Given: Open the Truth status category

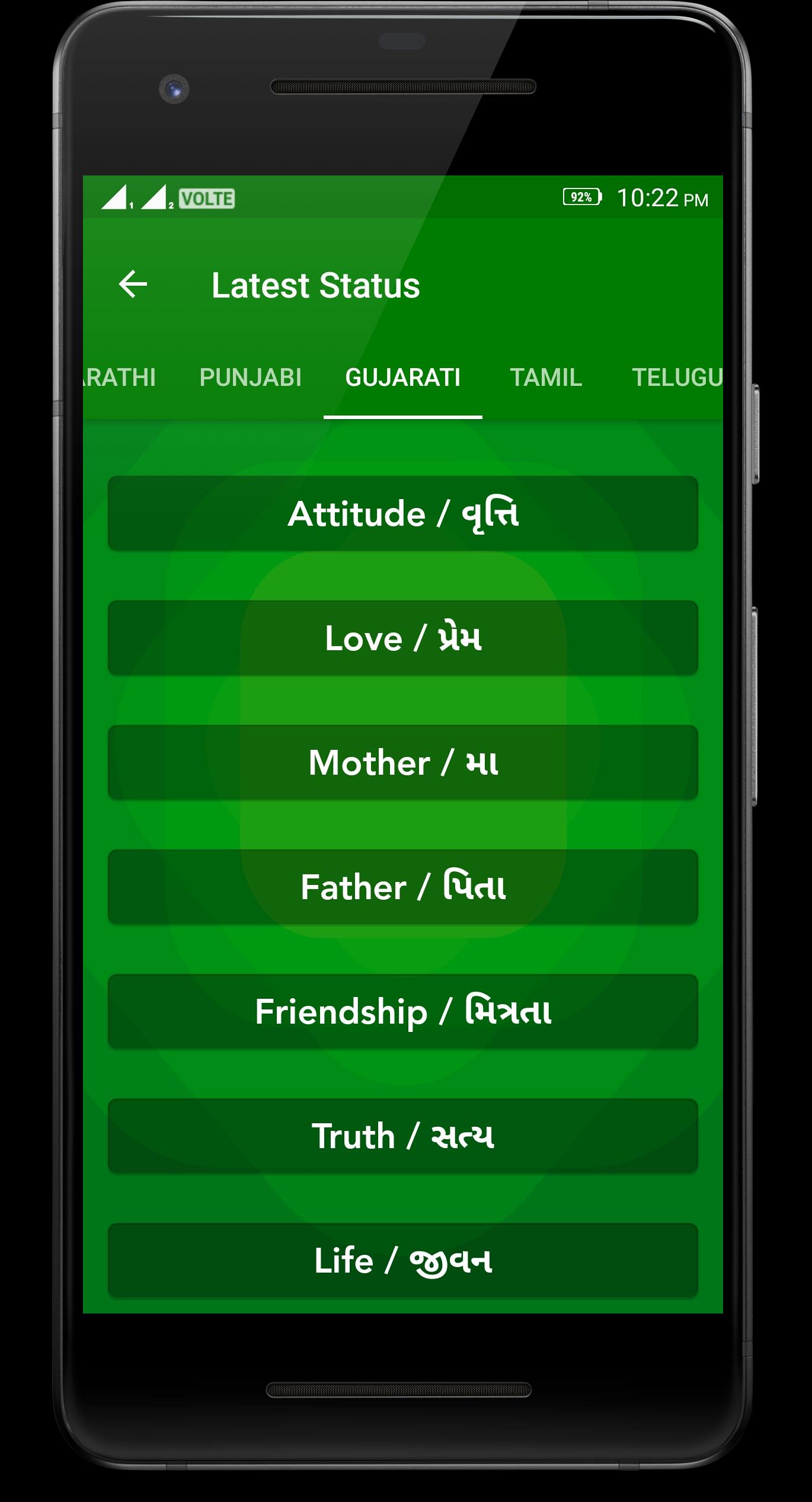Looking at the screenshot, I should [x=403, y=1136].
